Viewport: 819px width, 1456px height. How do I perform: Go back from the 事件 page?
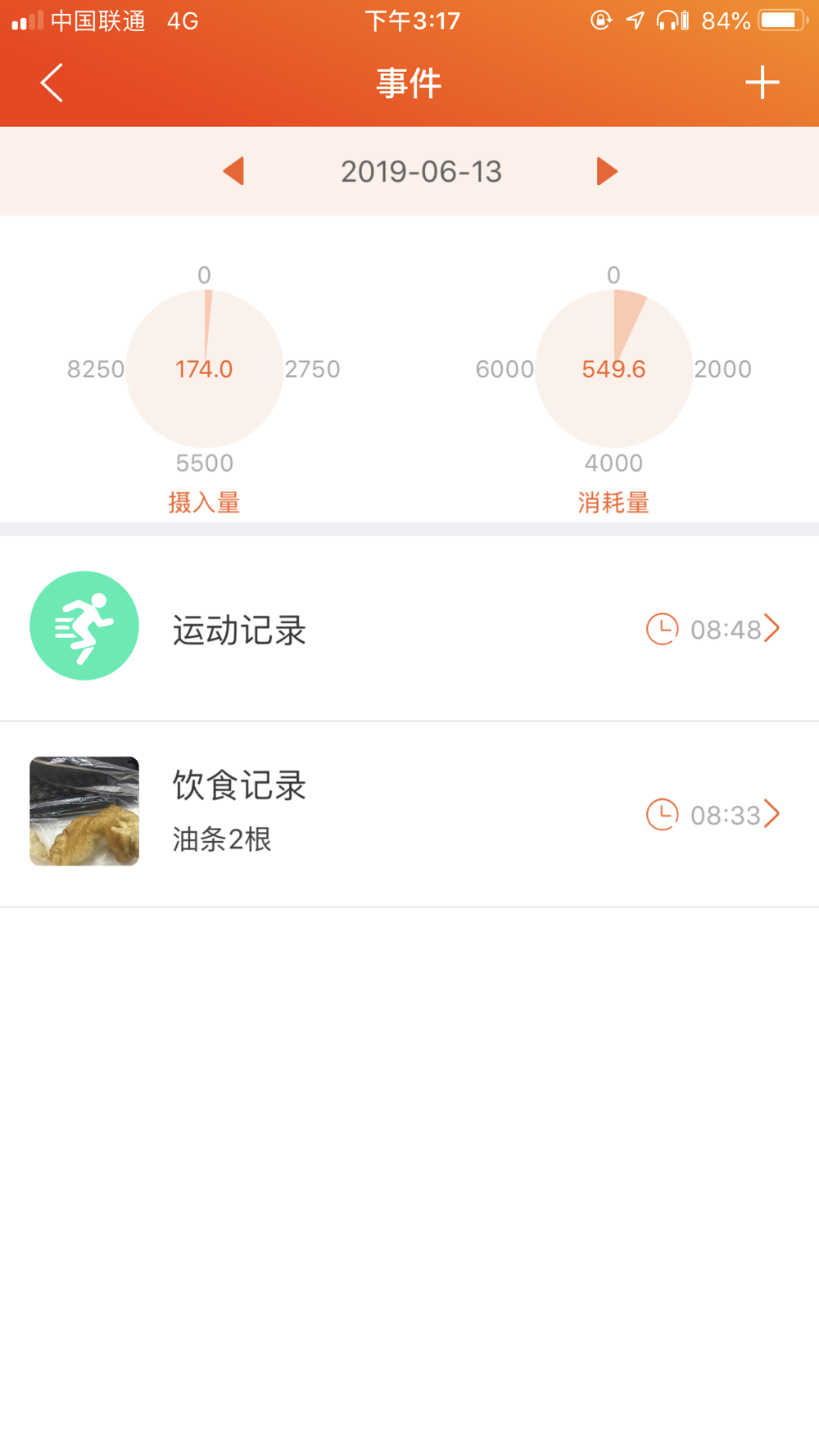[52, 83]
